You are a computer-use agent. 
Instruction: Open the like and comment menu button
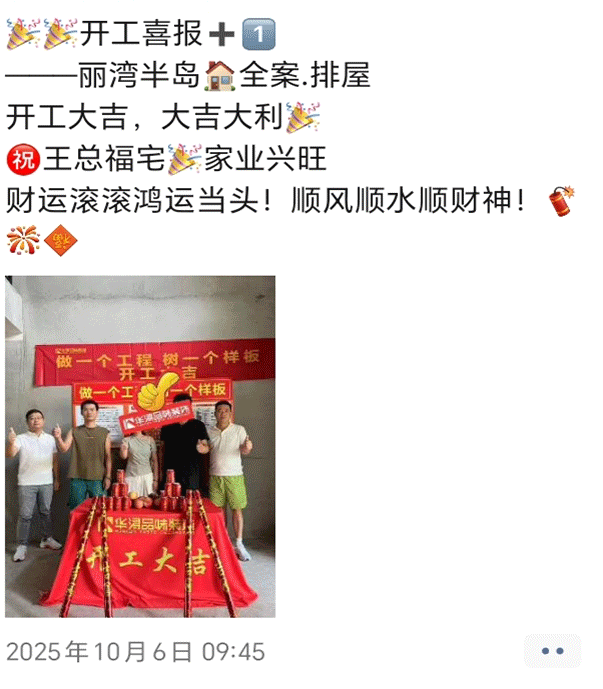[x=553, y=652]
